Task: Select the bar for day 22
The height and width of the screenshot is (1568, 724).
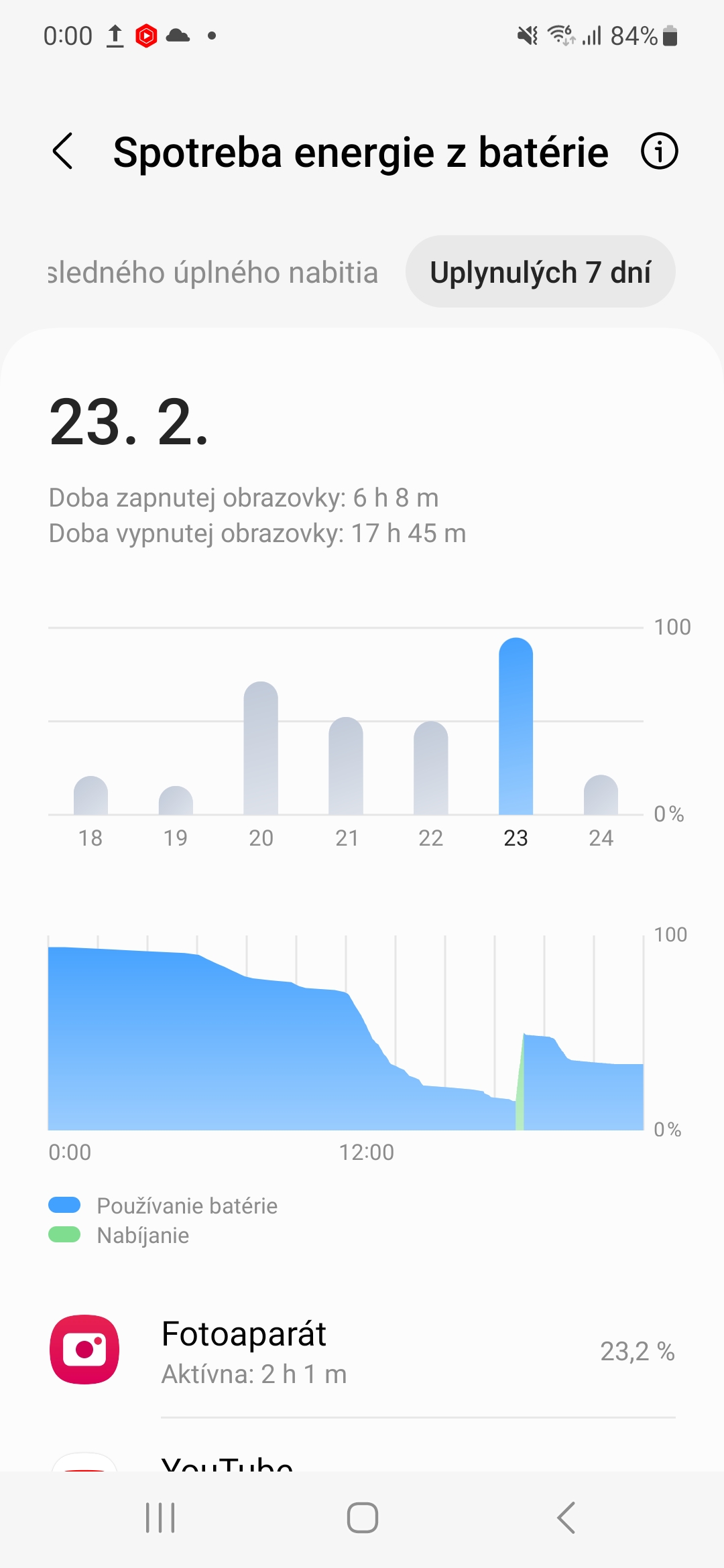Action: tap(431, 768)
